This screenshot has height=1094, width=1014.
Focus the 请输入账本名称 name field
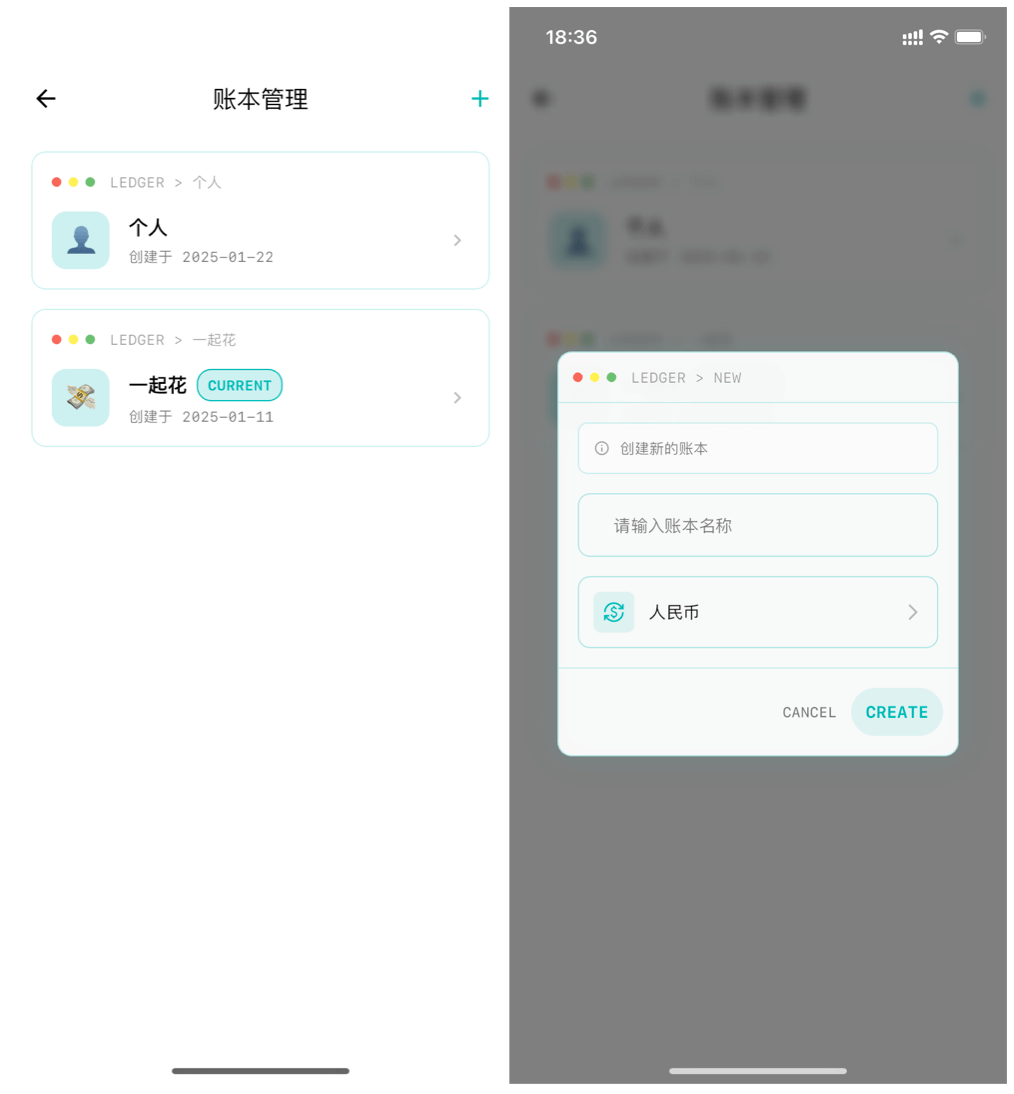coord(757,525)
